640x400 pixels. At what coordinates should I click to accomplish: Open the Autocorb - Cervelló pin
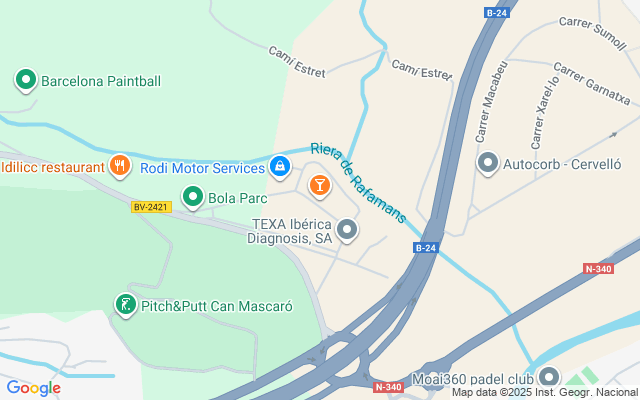488,163
